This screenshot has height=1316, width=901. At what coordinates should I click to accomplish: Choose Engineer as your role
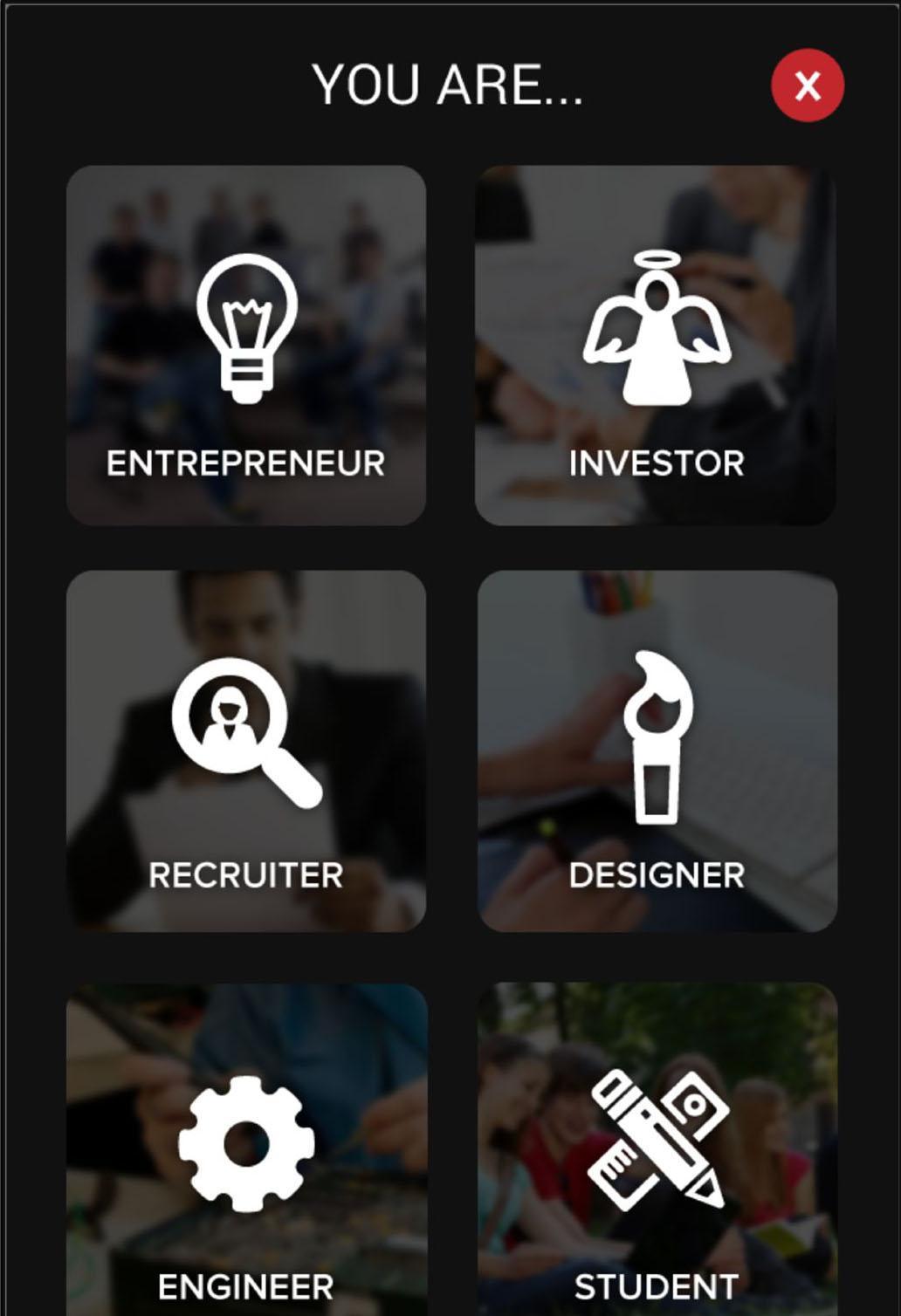click(x=246, y=1152)
